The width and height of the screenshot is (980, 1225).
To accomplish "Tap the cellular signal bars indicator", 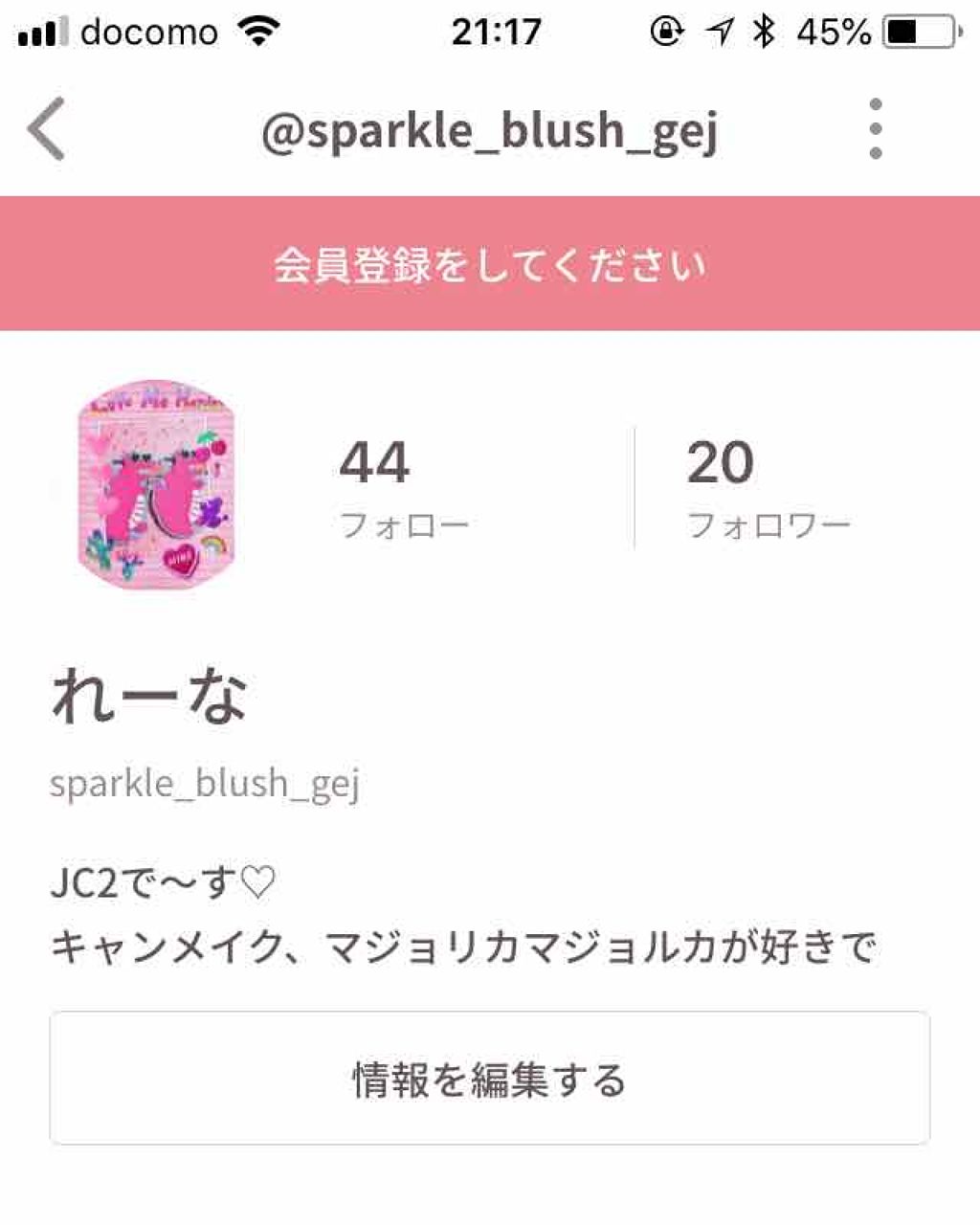I will click(x=40, y=31).
